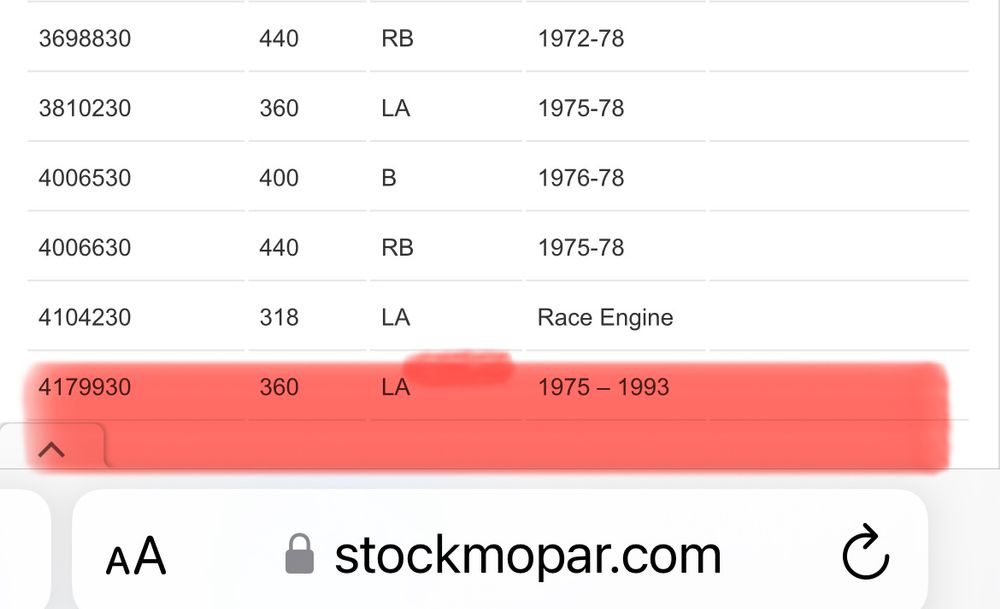
Task: Reload the stockmopar.com page
Action: pos(865,554)
